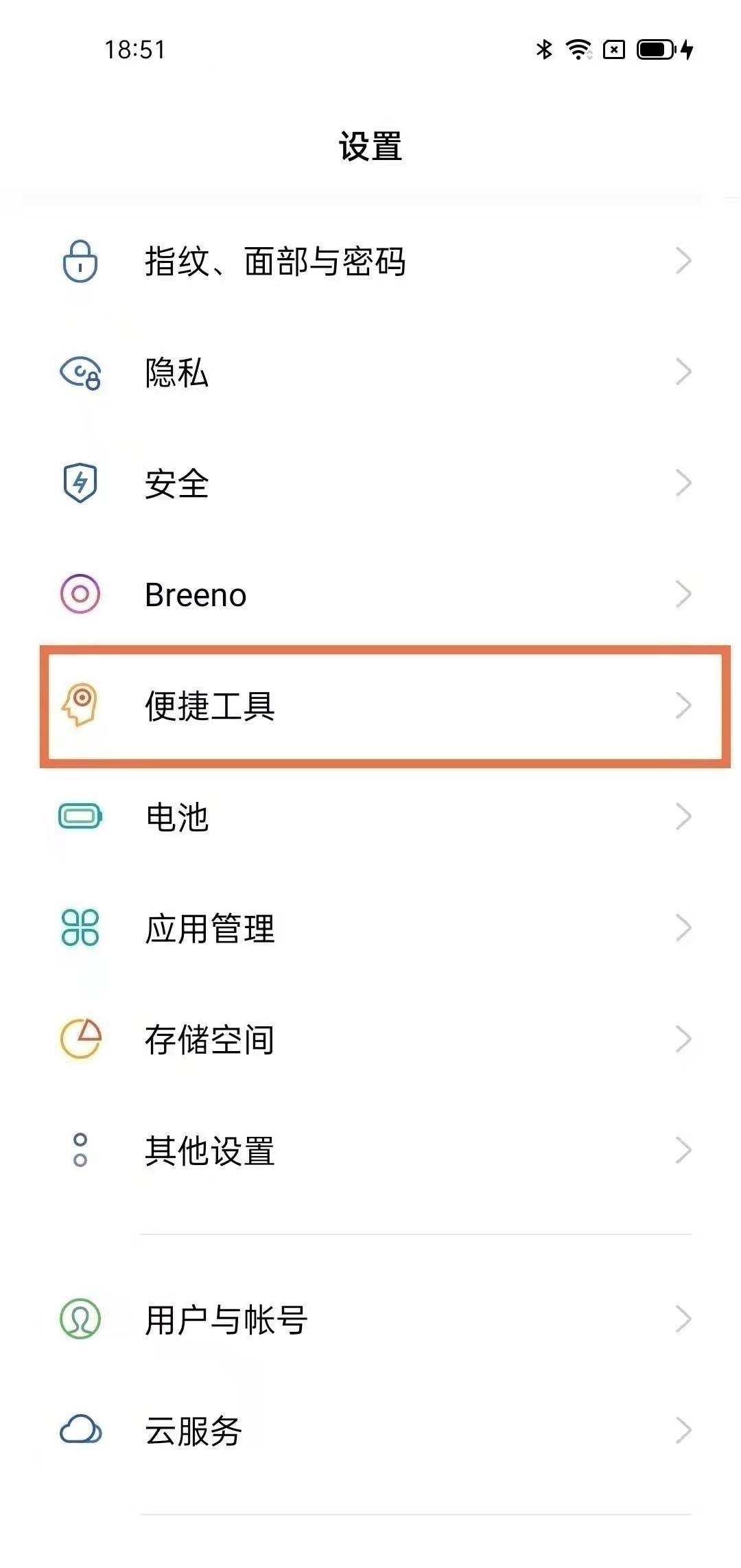Click the Wi-Fi status bar icon
741x1568 pixels.
click(x=578, y=49)
